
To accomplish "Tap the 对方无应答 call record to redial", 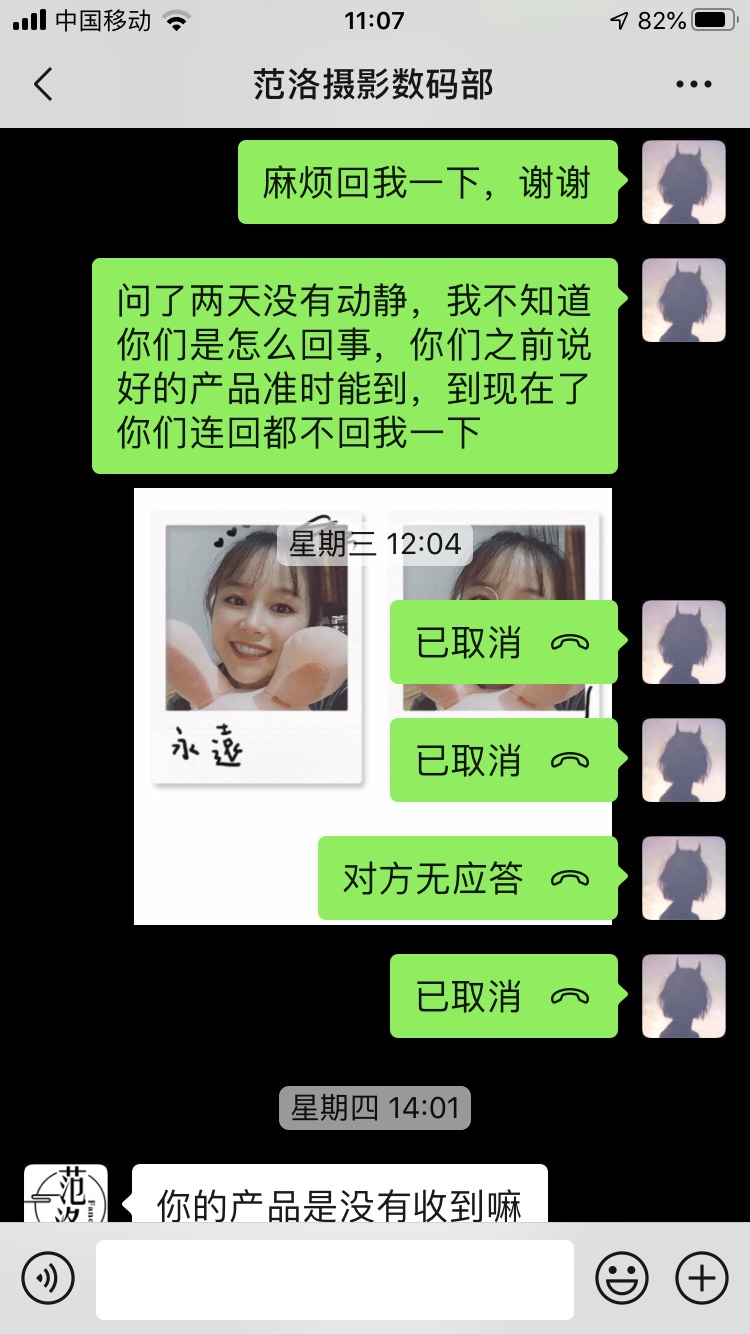I will tap(468, 878).
